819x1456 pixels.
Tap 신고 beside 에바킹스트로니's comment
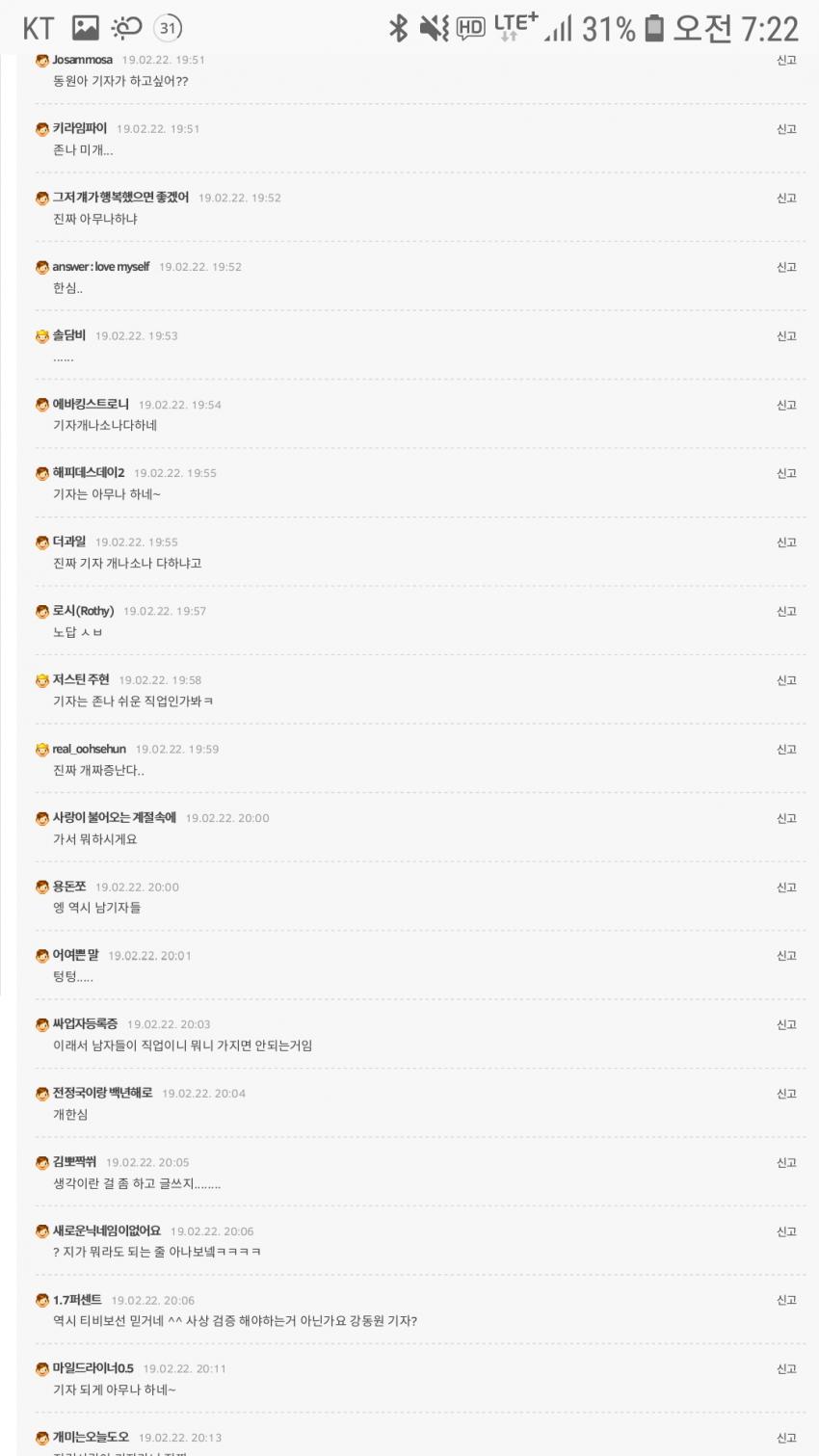tap(786, 405)
